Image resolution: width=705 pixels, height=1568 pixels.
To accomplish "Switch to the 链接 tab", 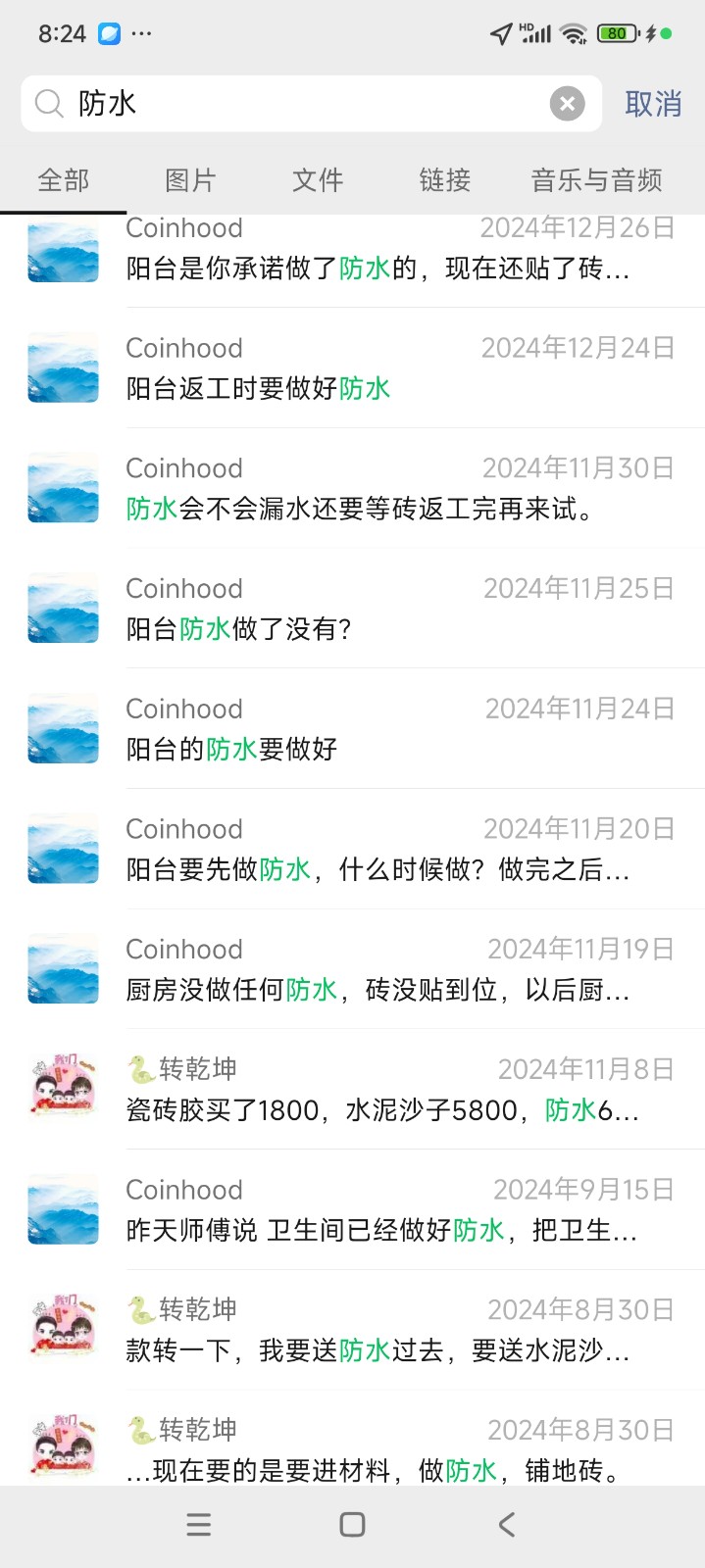I will [x=445, y=180].
